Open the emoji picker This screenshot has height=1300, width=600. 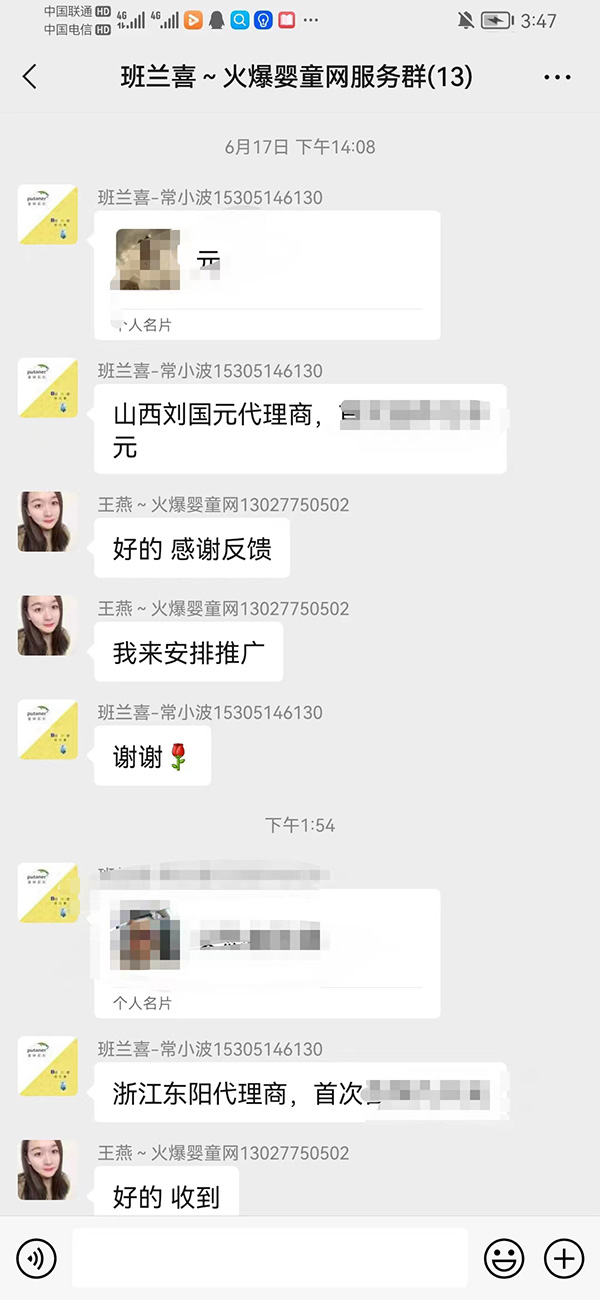[x=504, y=1258]
